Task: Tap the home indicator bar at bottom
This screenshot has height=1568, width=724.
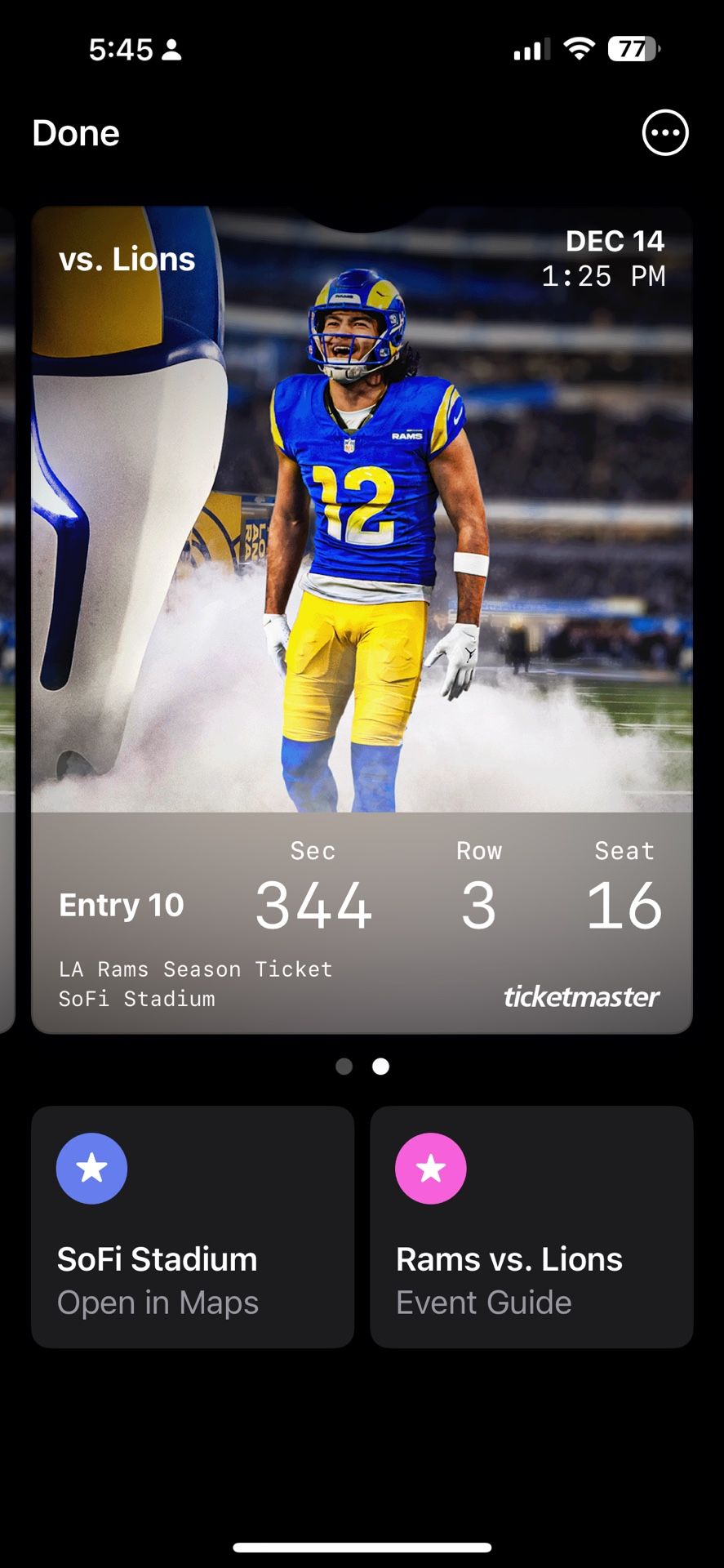Action: (362, 1543)
